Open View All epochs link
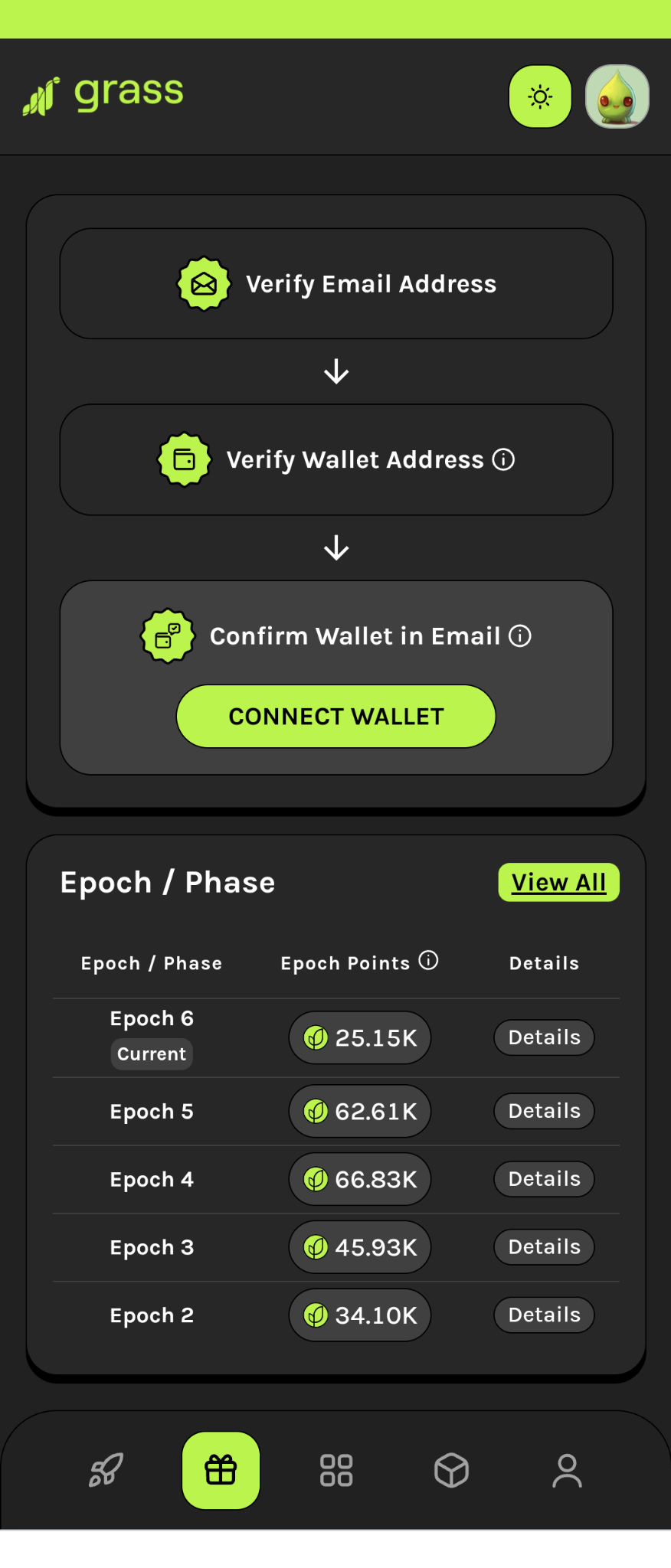 pos(558,882)
